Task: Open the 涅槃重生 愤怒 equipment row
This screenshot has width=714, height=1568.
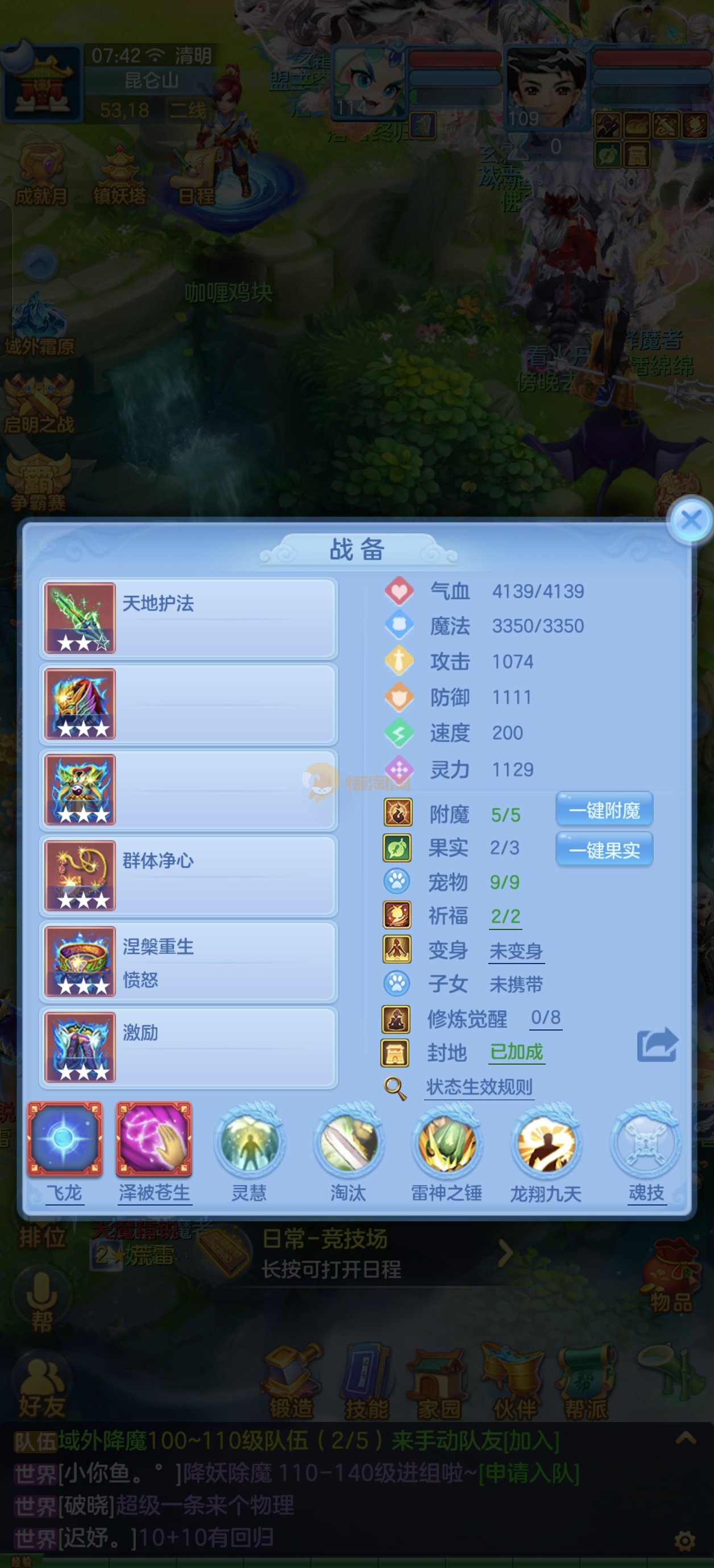Action: tap(188, 962)
